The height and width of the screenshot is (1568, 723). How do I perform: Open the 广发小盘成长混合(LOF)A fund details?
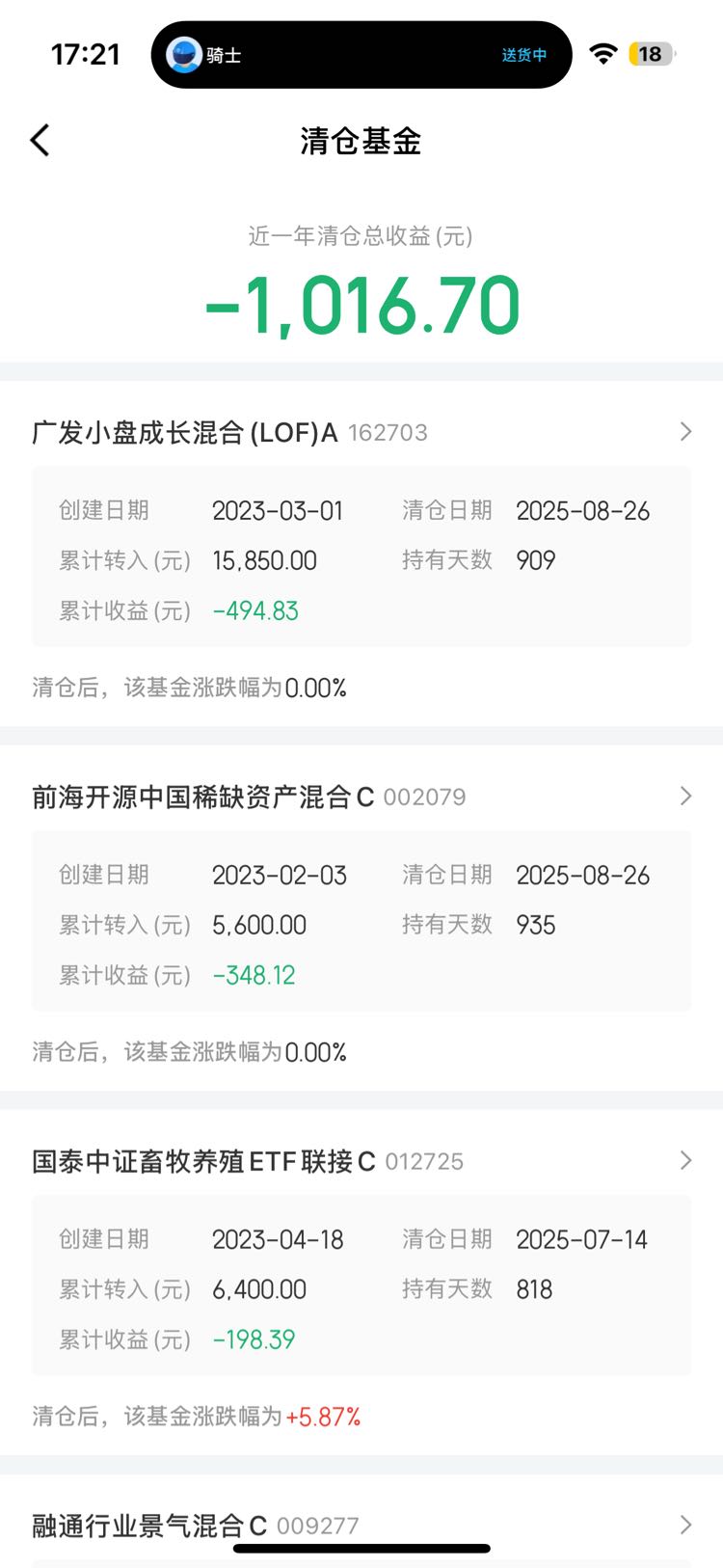click(x=361, y=432)
